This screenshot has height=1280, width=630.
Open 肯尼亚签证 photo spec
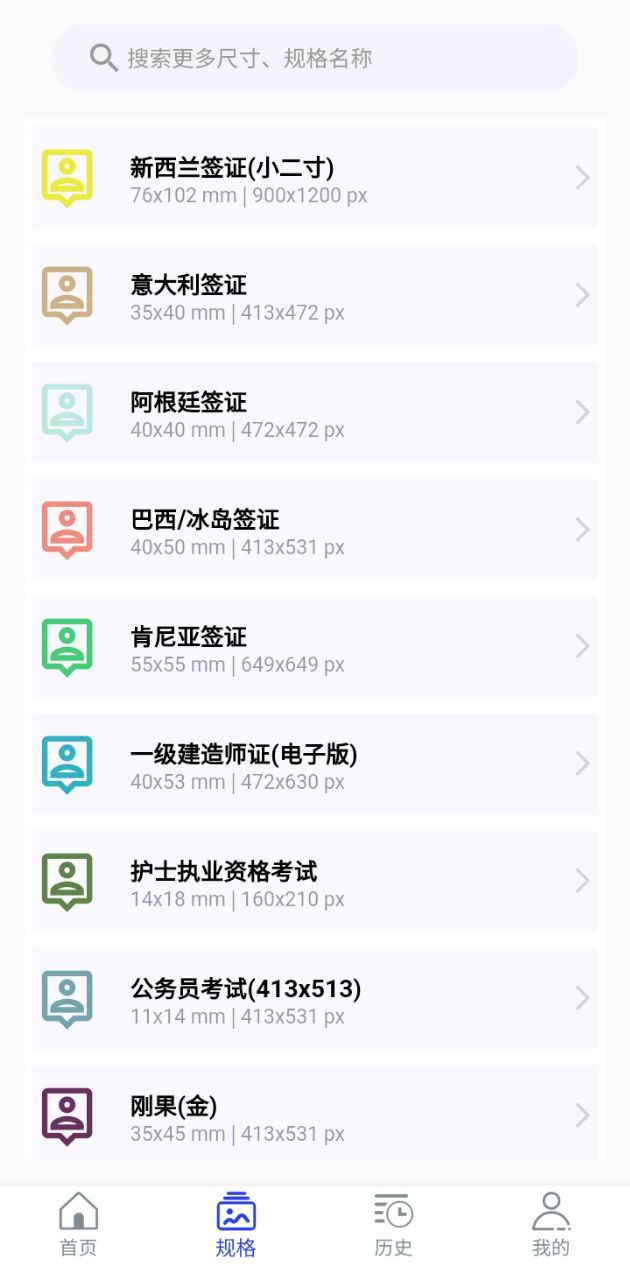pos(314,646)
